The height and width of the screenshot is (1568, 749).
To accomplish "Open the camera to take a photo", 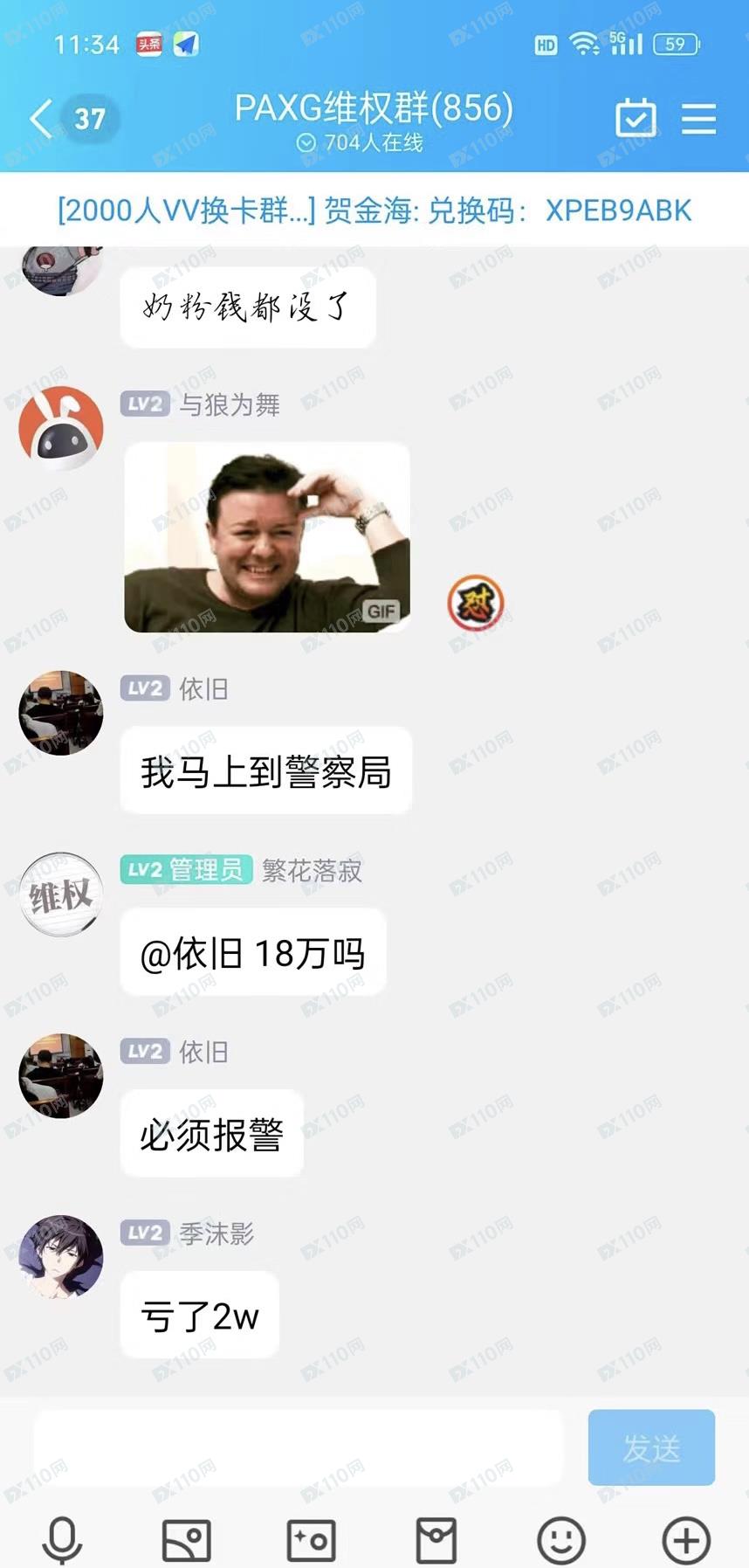I will tap(312, 1539).
